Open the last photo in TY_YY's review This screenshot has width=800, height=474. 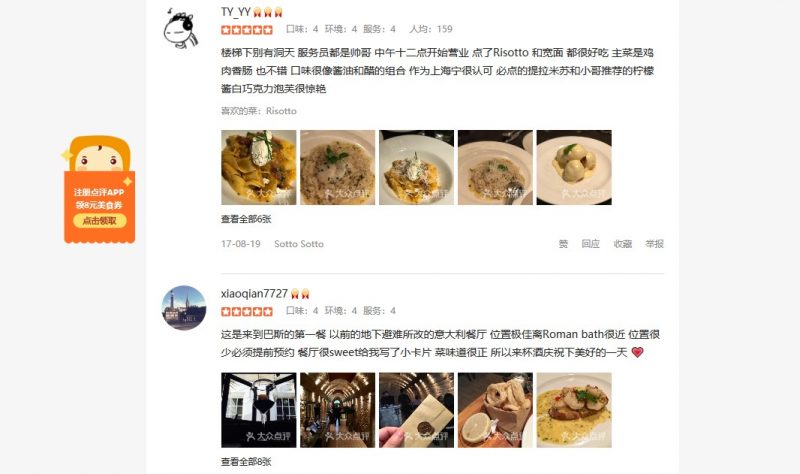574,167
